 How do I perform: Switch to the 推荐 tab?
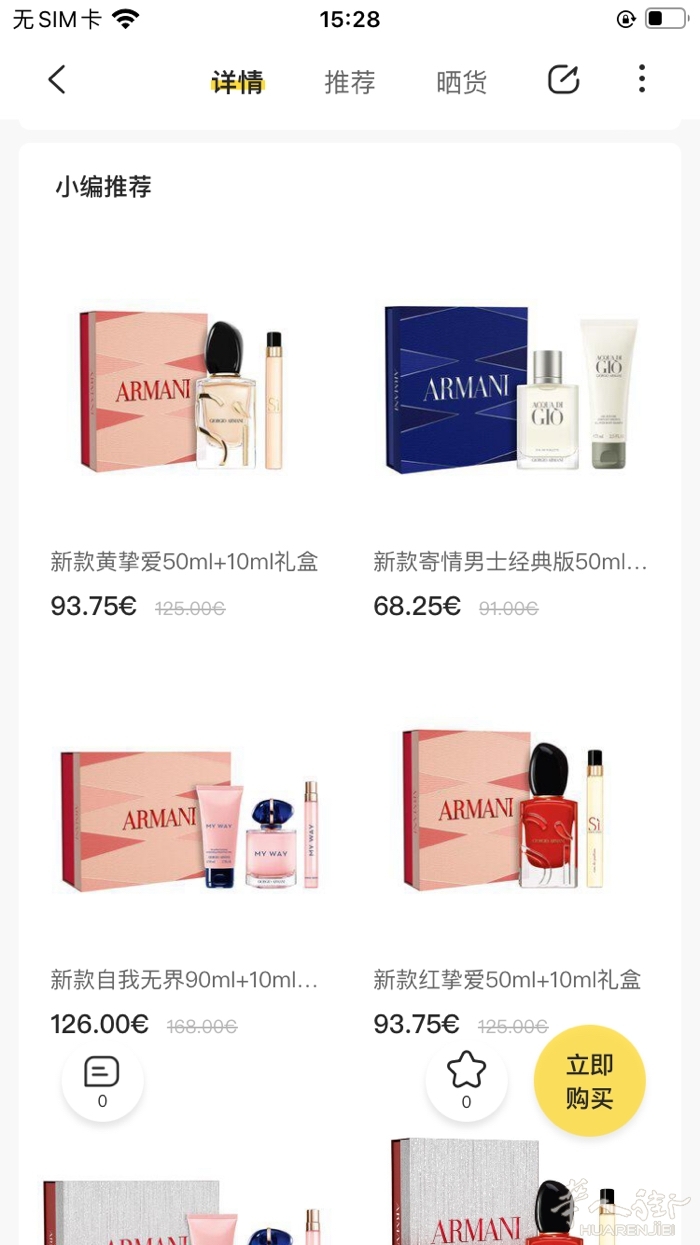pos(349,82)
